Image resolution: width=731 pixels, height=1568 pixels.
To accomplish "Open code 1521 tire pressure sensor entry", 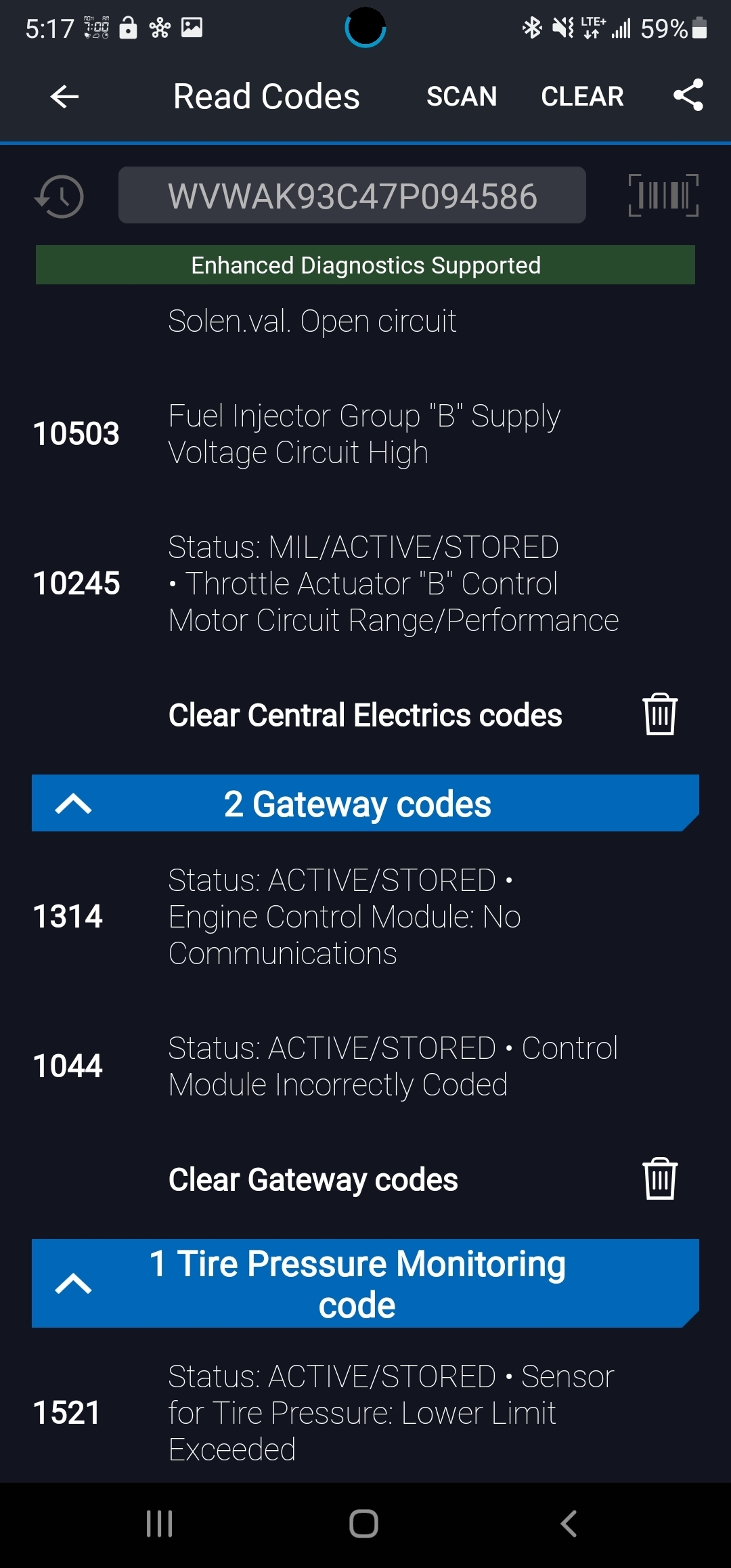I will (365, 1413).
